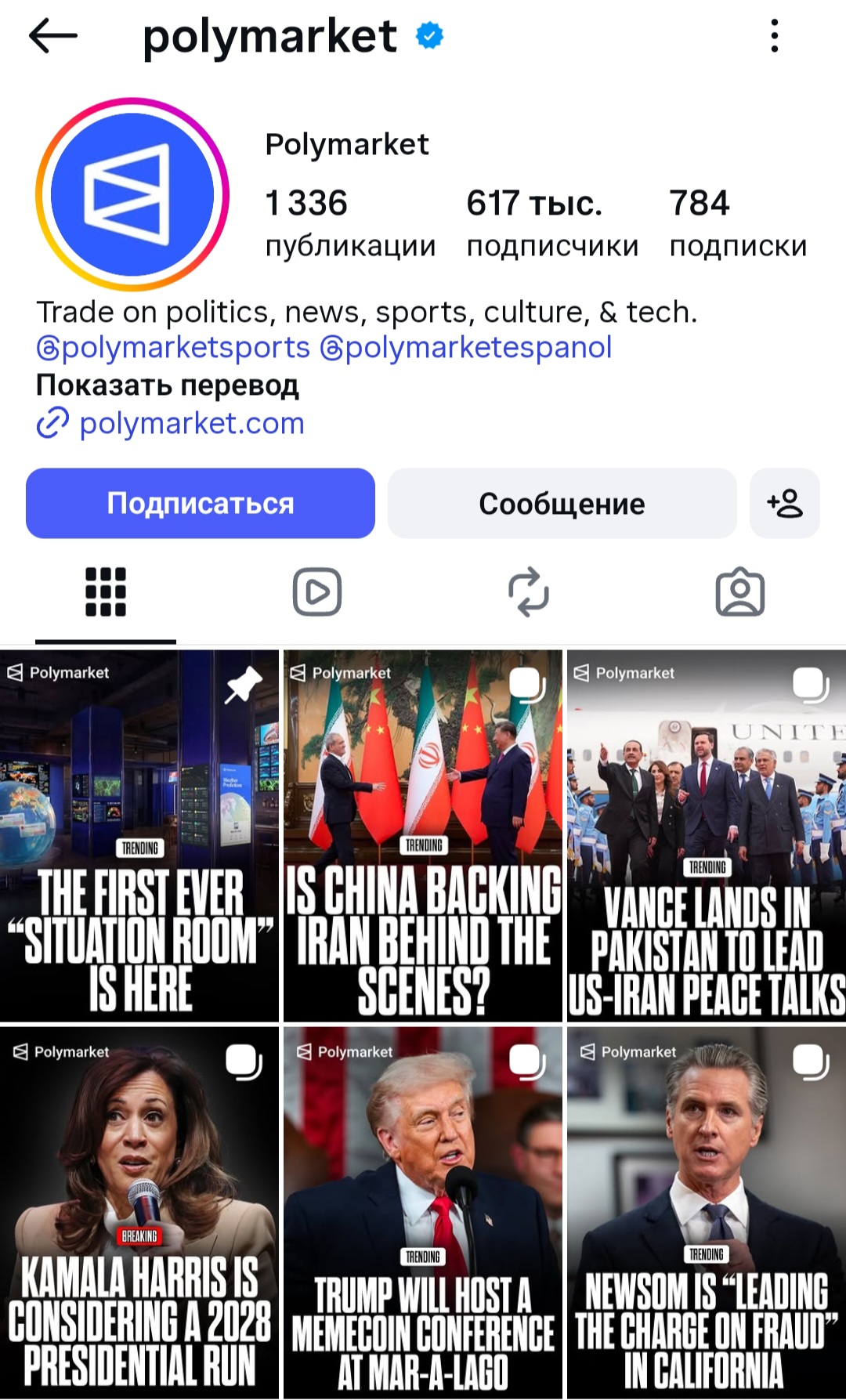Screen dimensions: 846x1400
Task: Open the polymarket.com website link
Action: click(x=191, y=423)
